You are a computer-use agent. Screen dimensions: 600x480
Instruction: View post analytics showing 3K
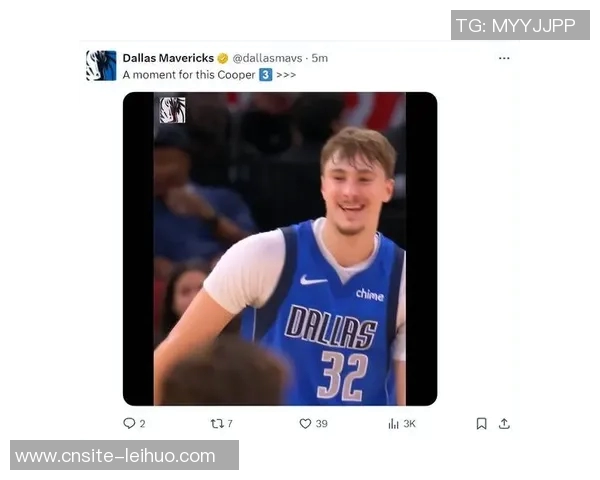tap(394, 423)
